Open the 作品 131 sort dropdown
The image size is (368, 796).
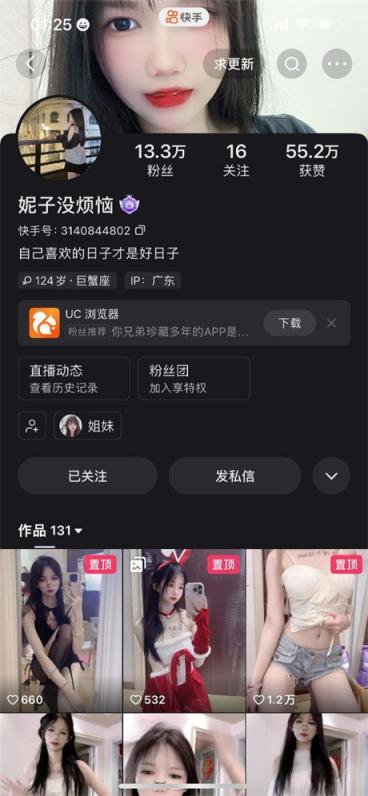pos(51,531)
